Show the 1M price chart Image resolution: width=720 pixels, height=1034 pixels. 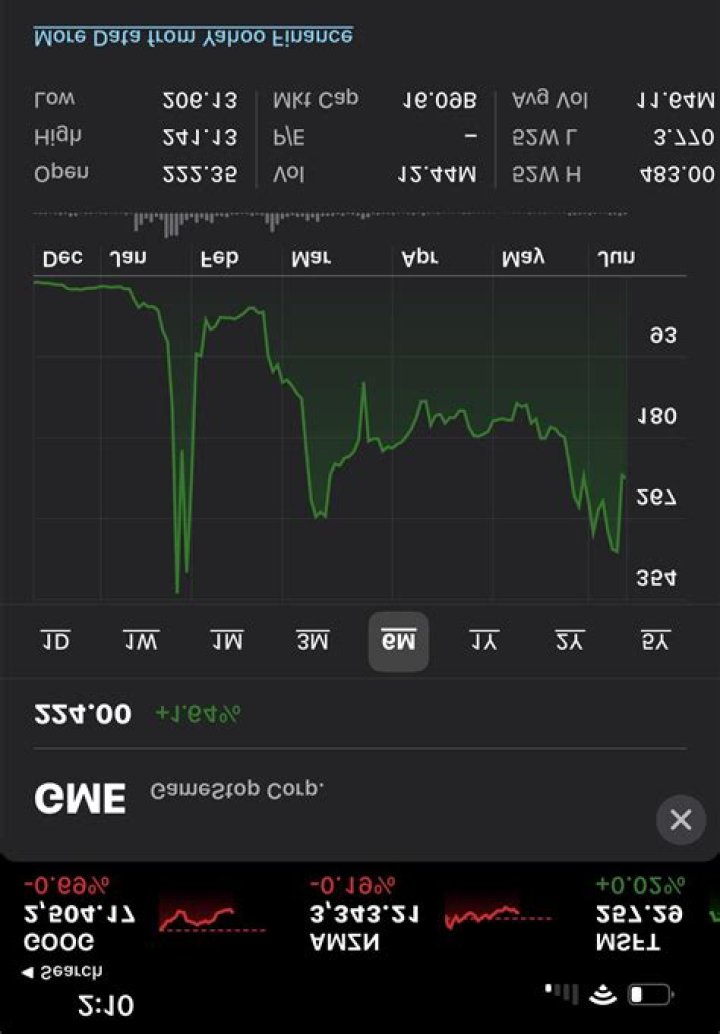tap(227, 641)
